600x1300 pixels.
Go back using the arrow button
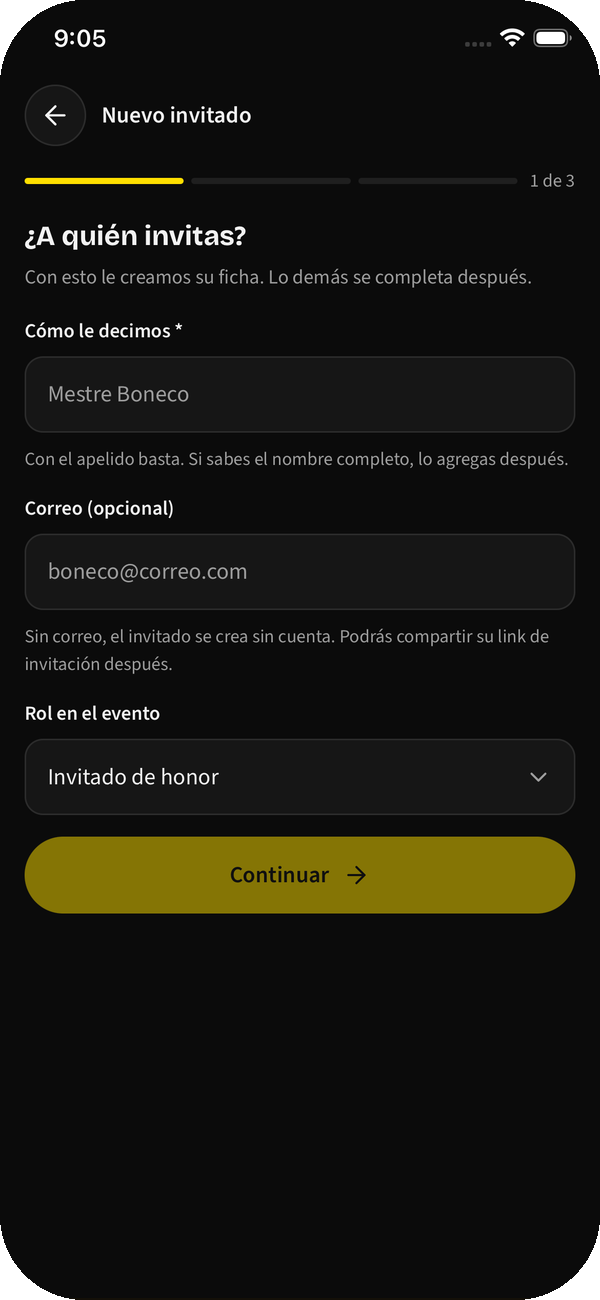tap(55, 115)
